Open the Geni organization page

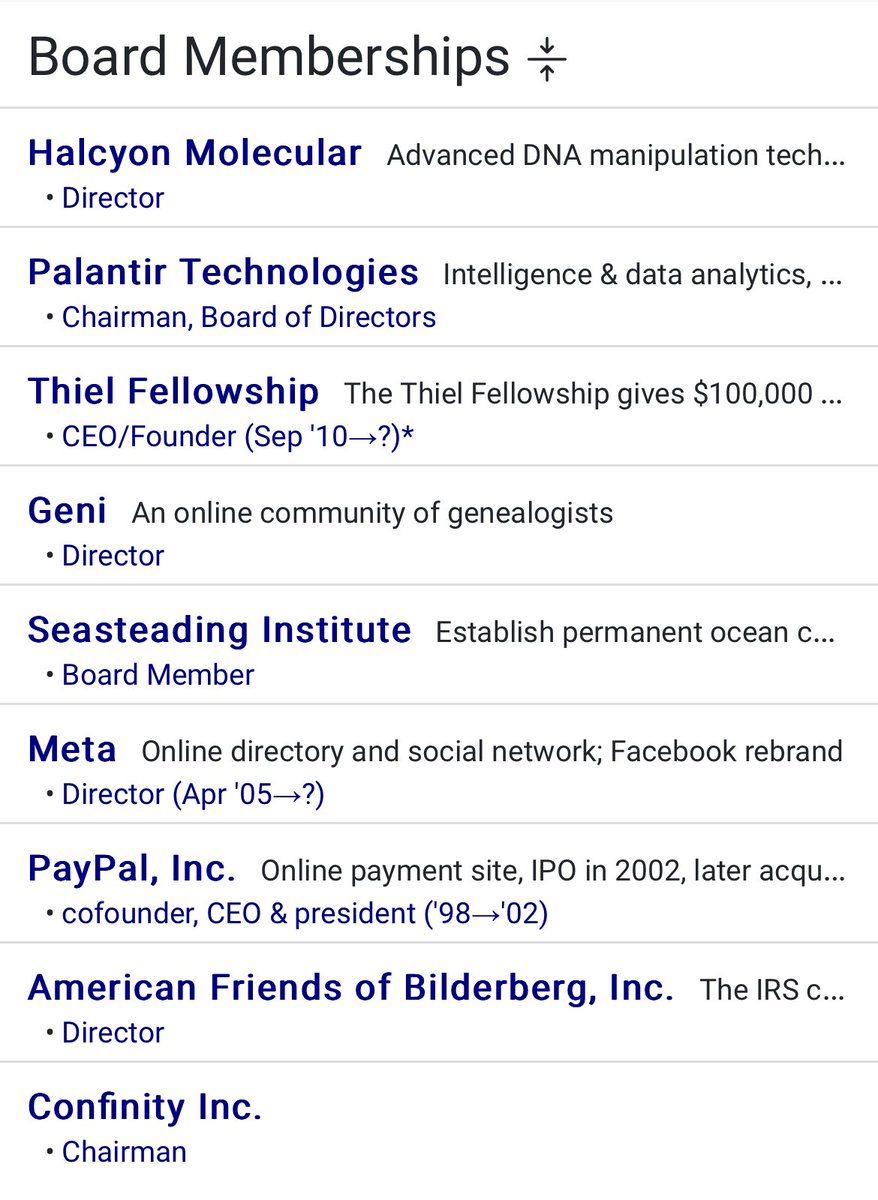pyautogui.click(x=67, y=511)
